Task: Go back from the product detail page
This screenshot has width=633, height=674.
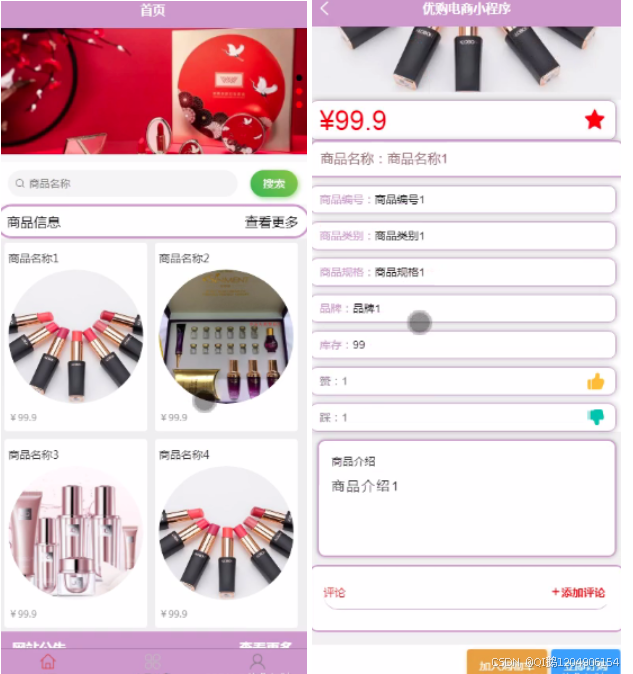Action: (x=325, y=9)
